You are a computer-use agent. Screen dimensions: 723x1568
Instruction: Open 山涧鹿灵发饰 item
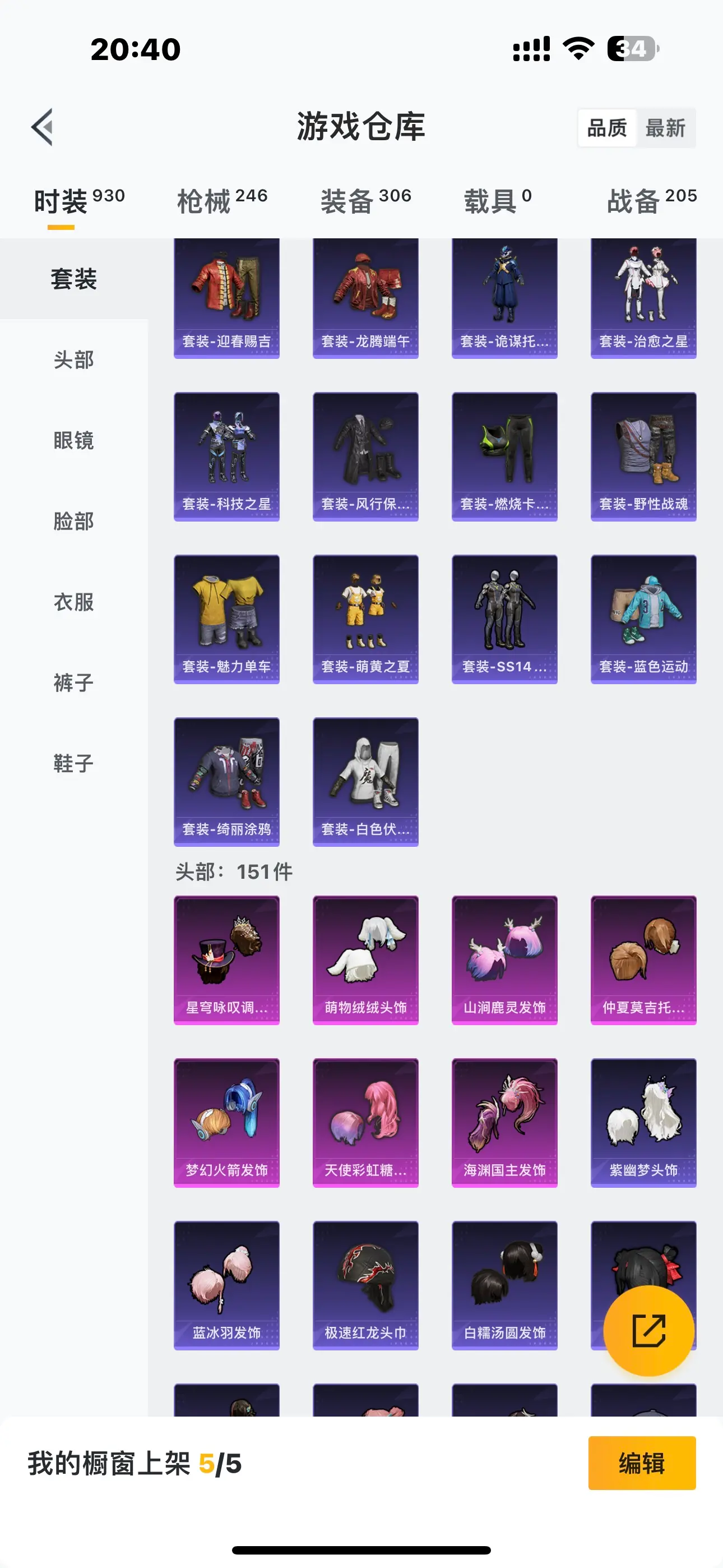(504, 960)
